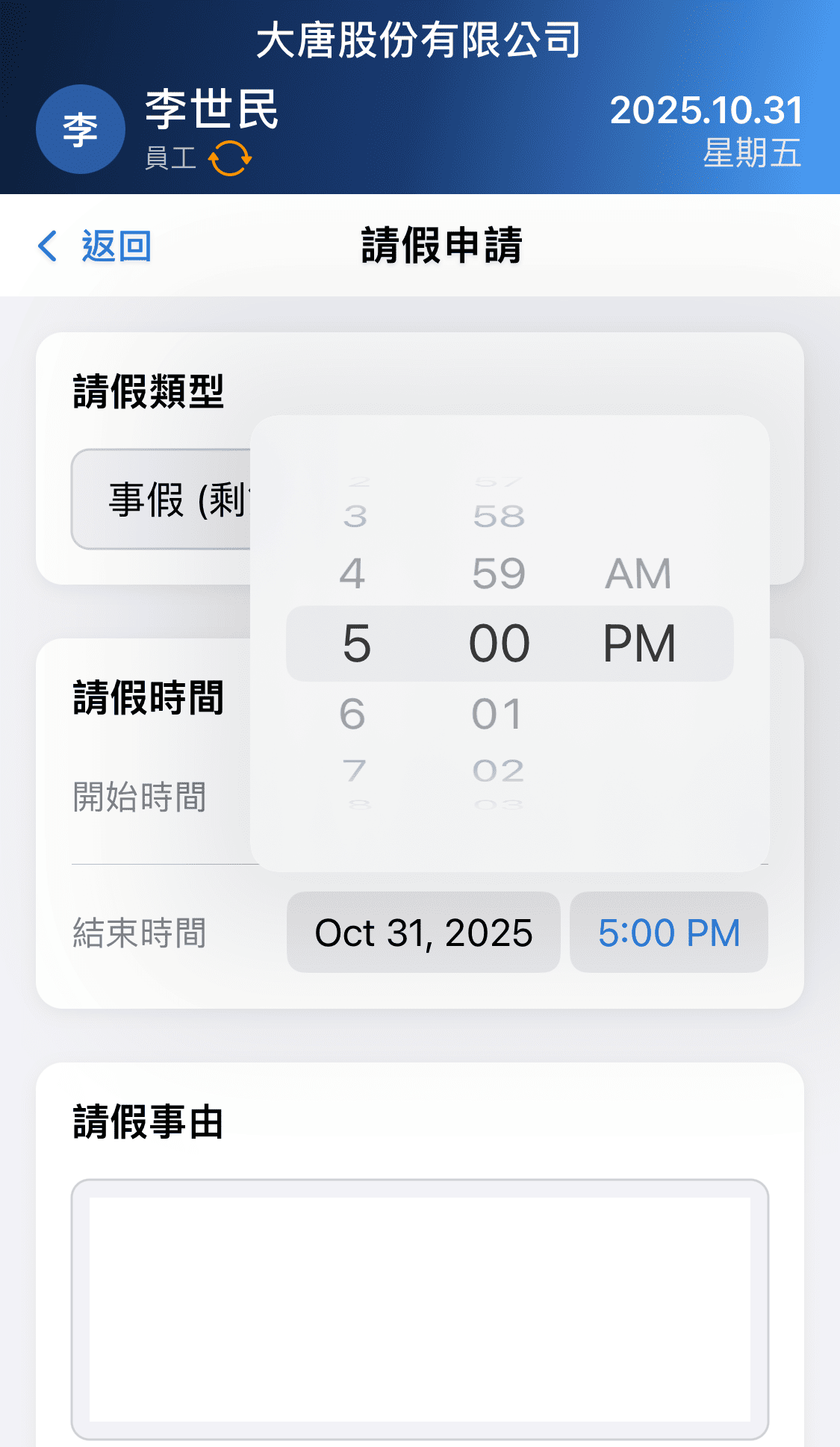Open the 事假 leave type dropdown
This screenshot has width=840, height=1447.
(164, 497)
